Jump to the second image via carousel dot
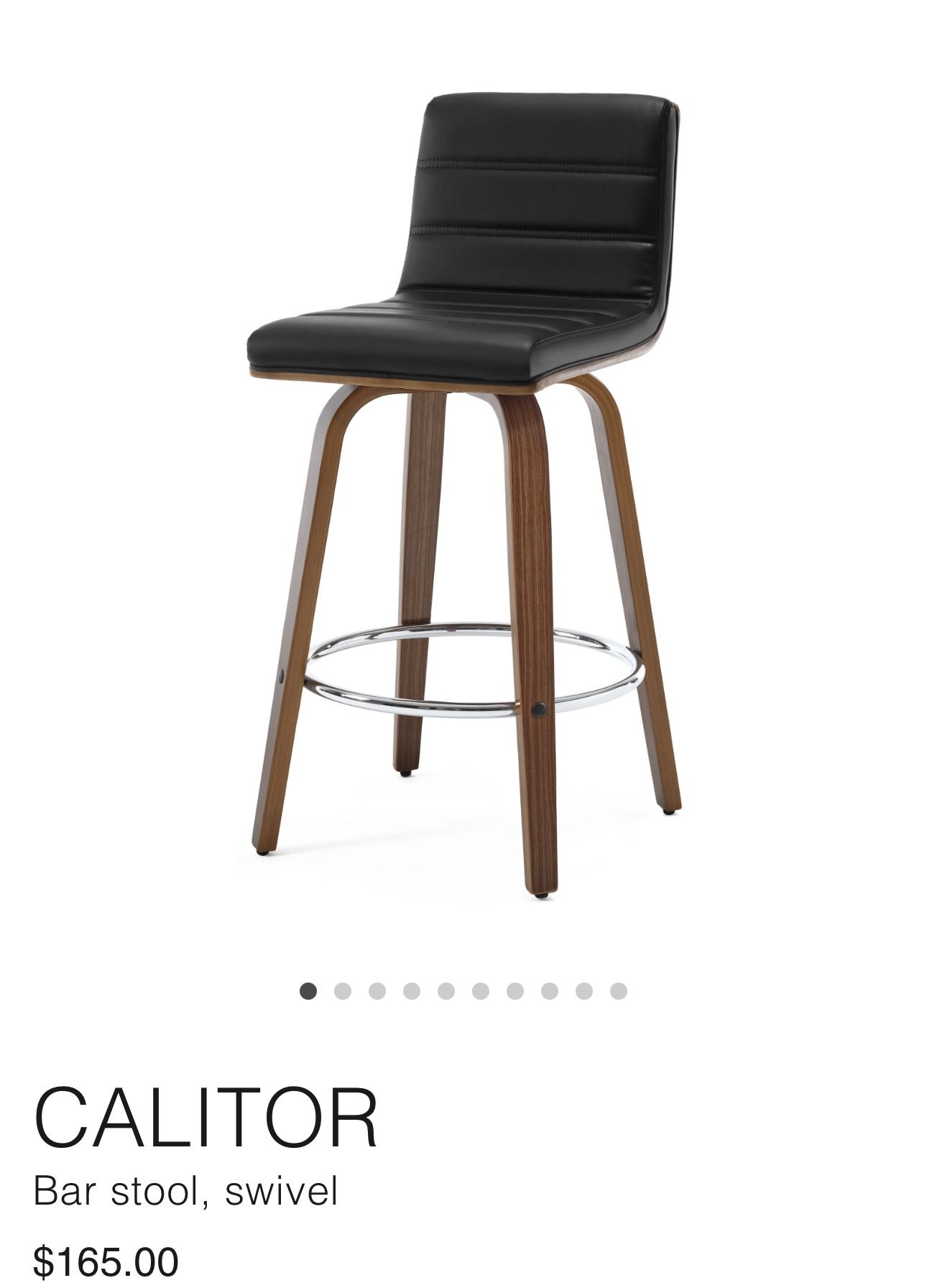The image size is (927, 1288). click(343, 991)
